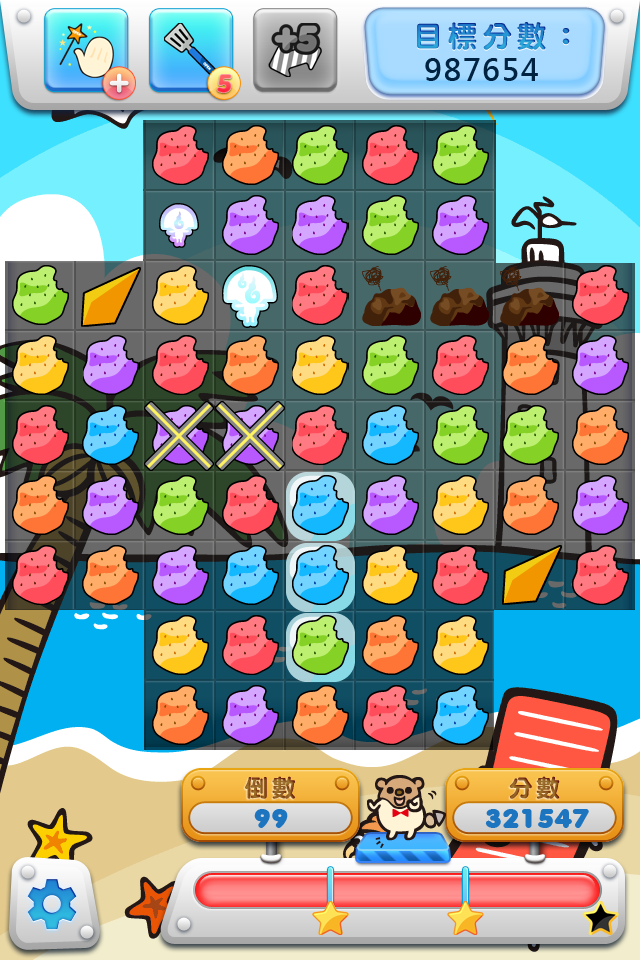The width and height of the screenshot is (640, 960).
Task: Tap the large white jellyfish tile
Action: pyautogui.click(x=249, y=295)
